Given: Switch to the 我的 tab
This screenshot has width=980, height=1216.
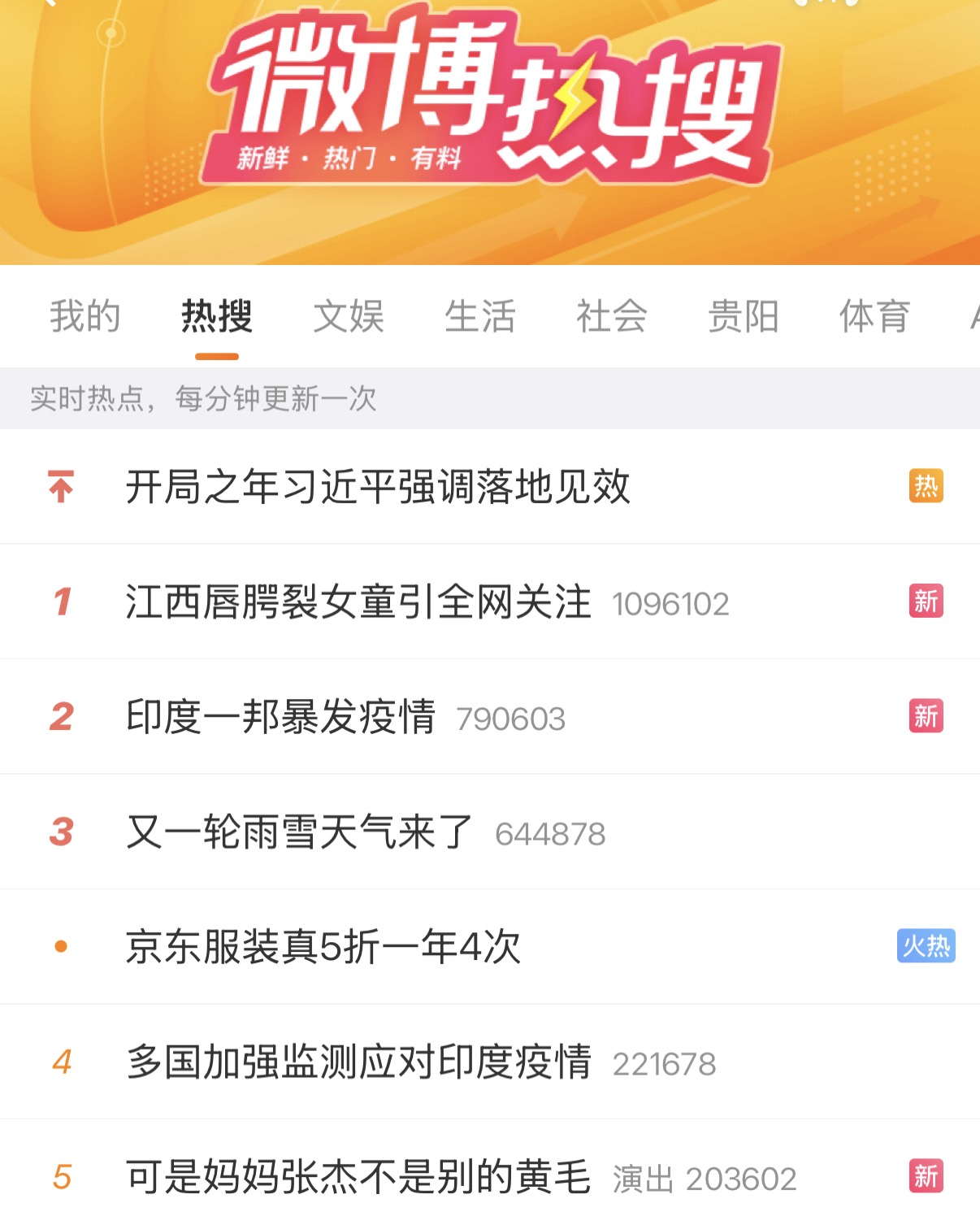Looking at the screenshot, I should [x=85, y=316].
